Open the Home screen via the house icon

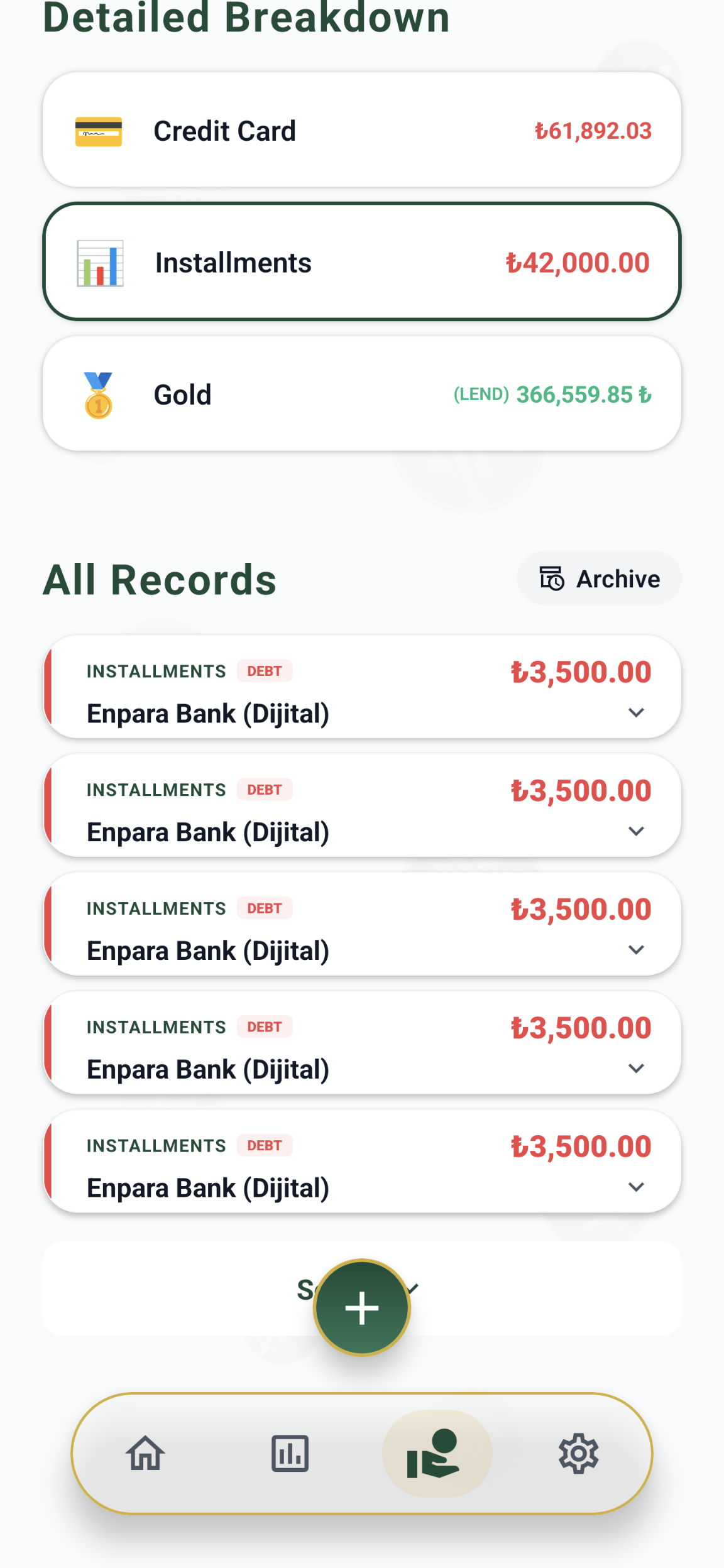click(x=146, y=1453)
